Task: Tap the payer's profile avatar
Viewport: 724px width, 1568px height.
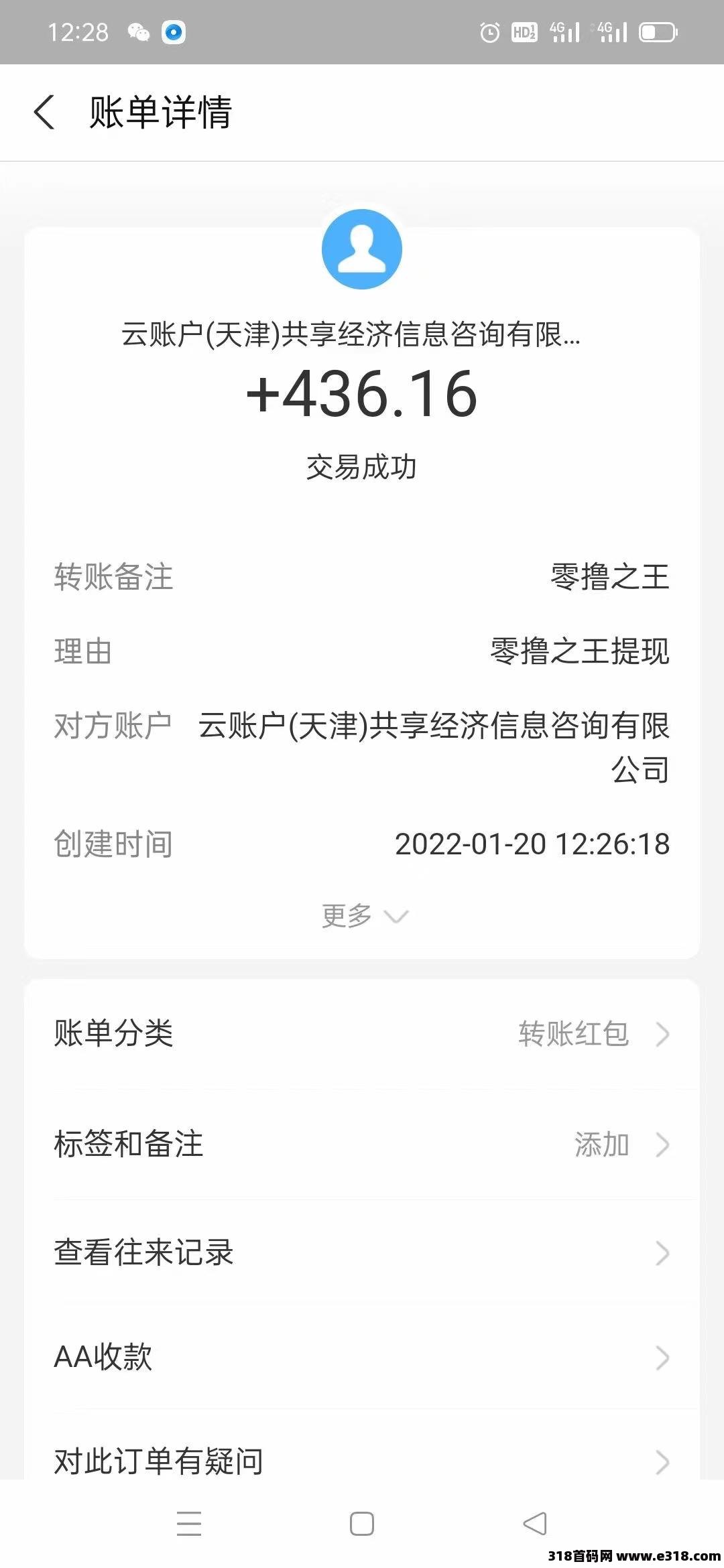Action: pos(362,249)
